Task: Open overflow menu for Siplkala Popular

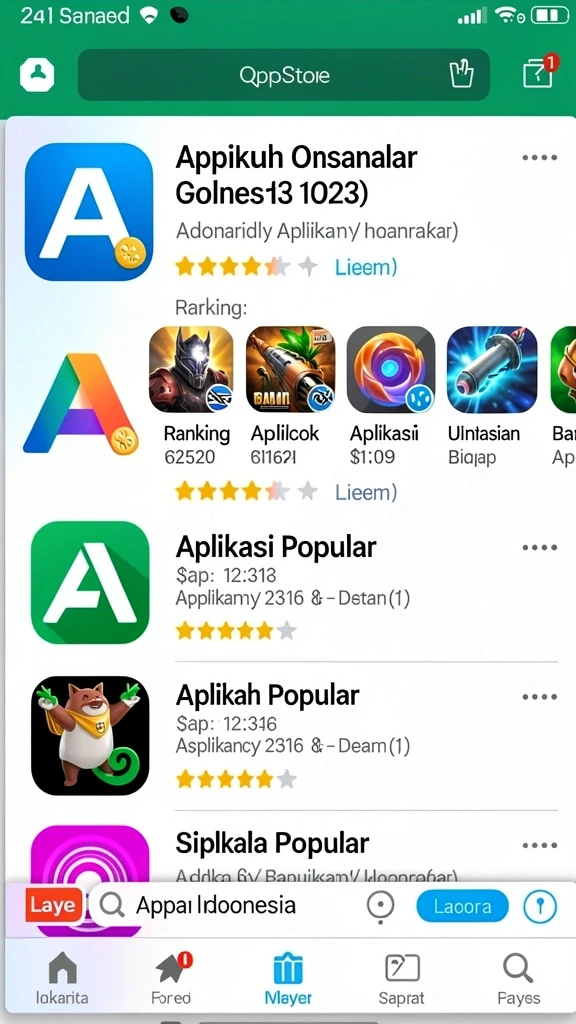Action: 539,846
